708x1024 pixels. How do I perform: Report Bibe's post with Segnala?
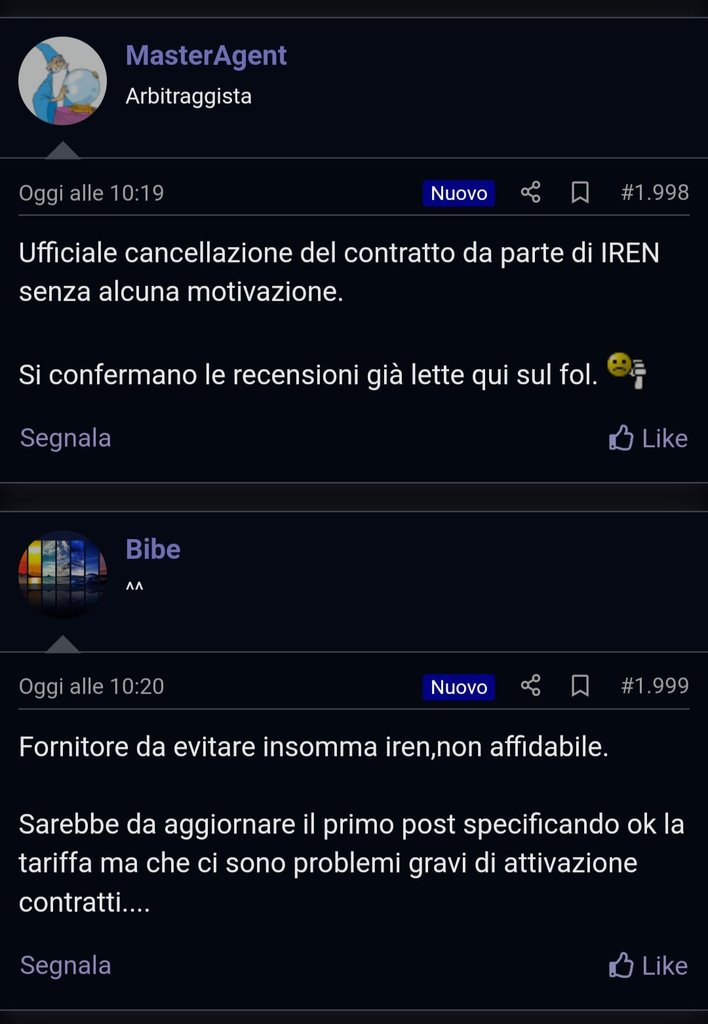(66, 965)
